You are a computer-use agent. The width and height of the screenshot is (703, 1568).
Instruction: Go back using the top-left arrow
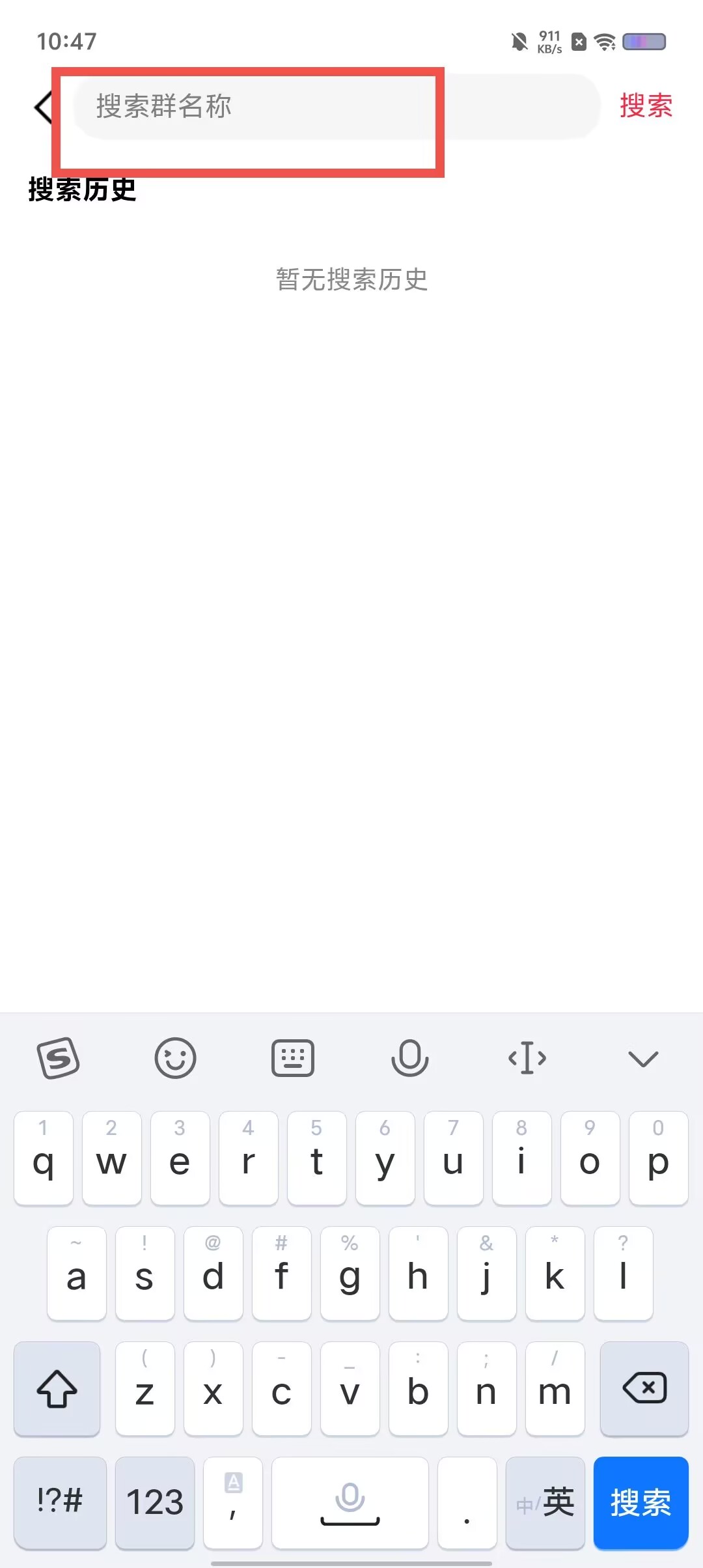(43, 107)
